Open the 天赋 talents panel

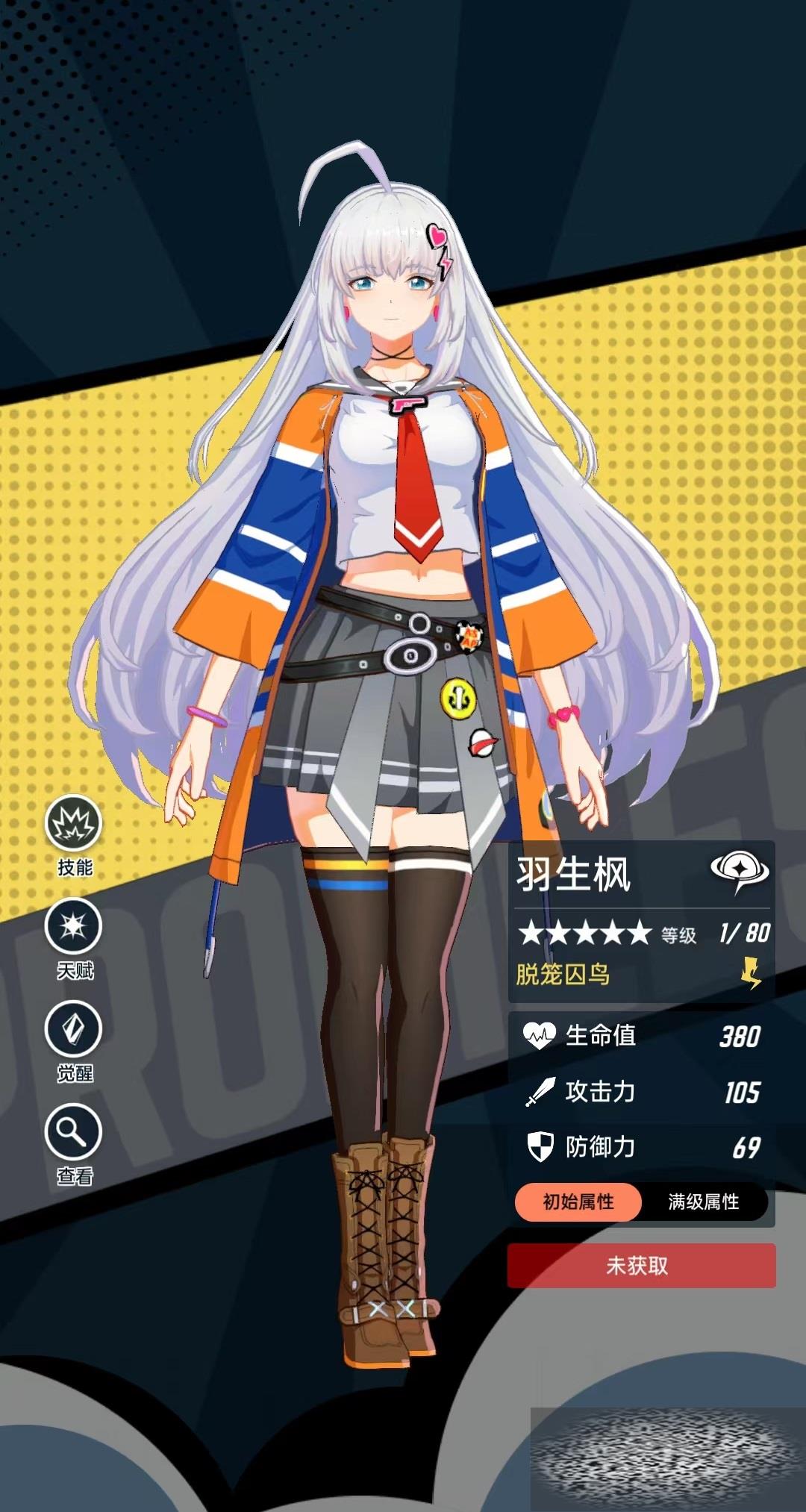74,927
